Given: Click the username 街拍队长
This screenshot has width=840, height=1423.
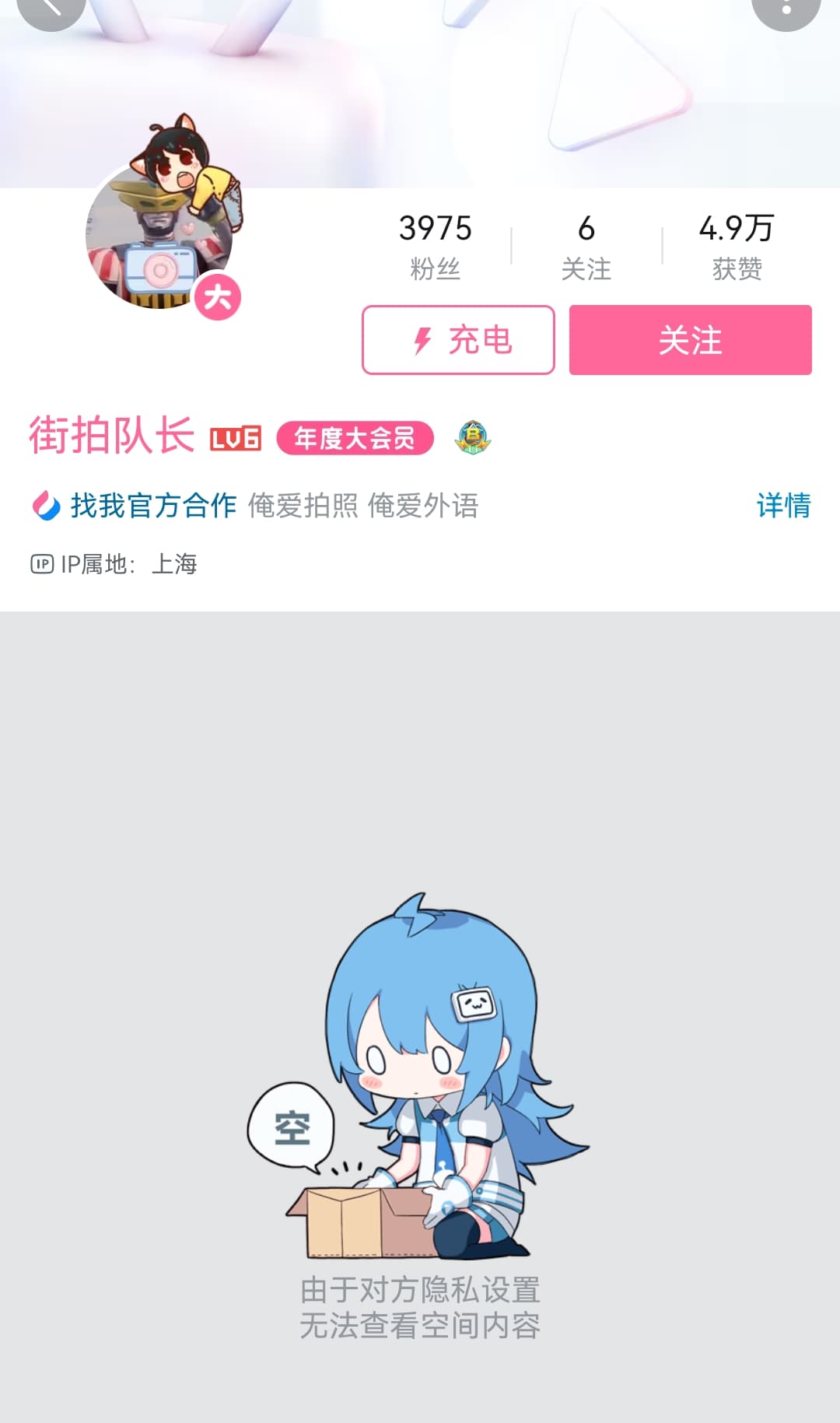Looking at the screenshot, I should coord(110,436).
